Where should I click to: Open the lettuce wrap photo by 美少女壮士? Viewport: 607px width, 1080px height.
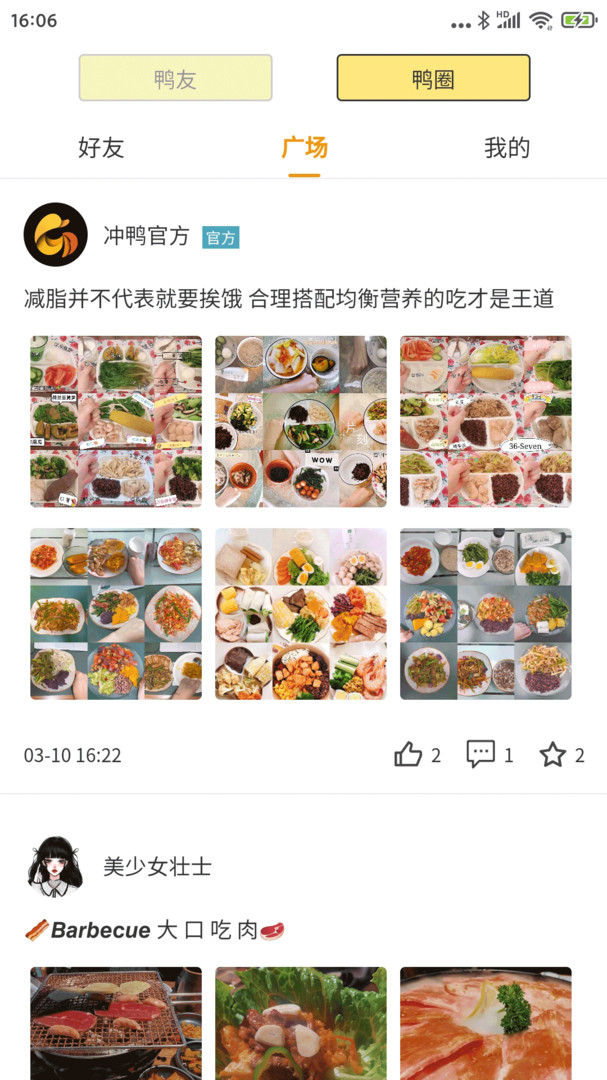pos(301,1022)
